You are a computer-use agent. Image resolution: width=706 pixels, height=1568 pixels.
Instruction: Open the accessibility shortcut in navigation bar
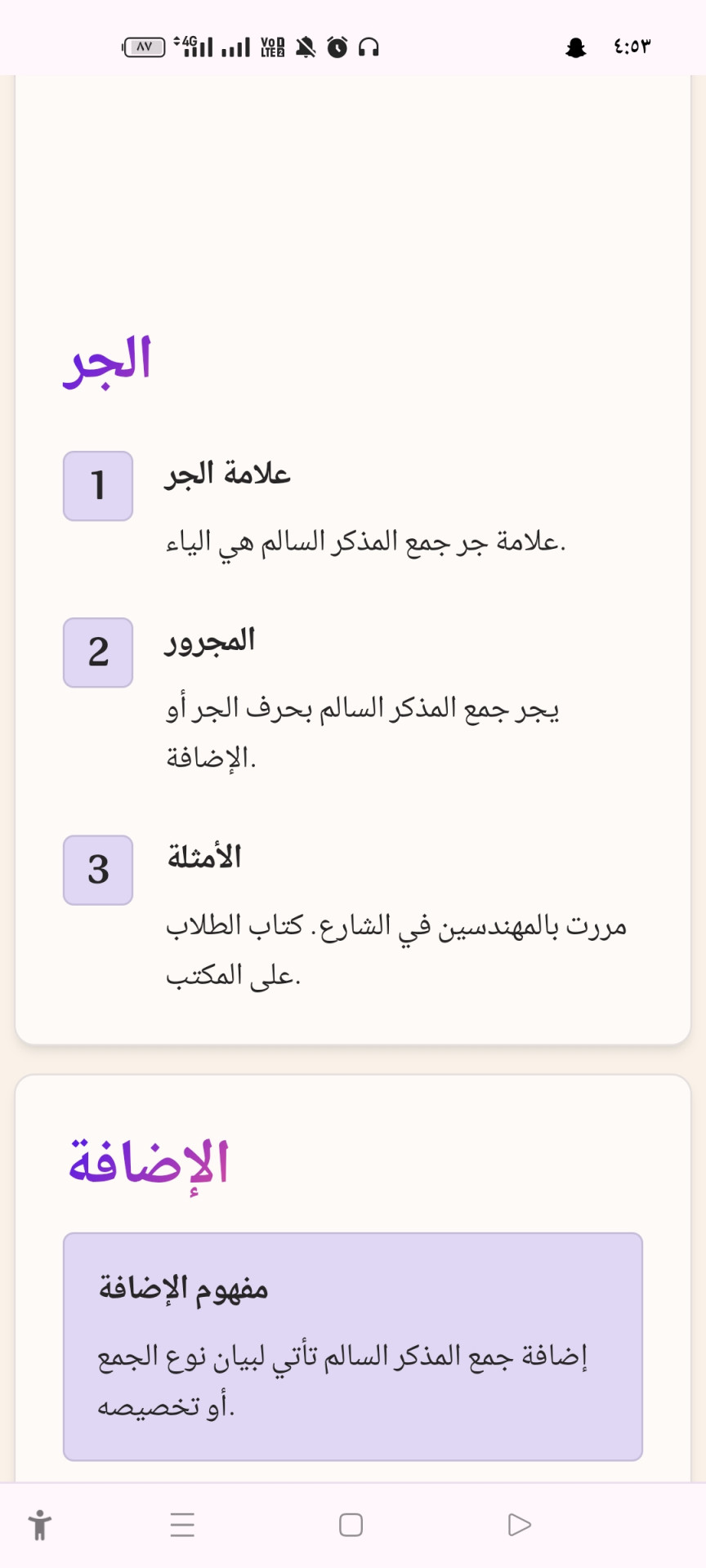[39, 1525]
